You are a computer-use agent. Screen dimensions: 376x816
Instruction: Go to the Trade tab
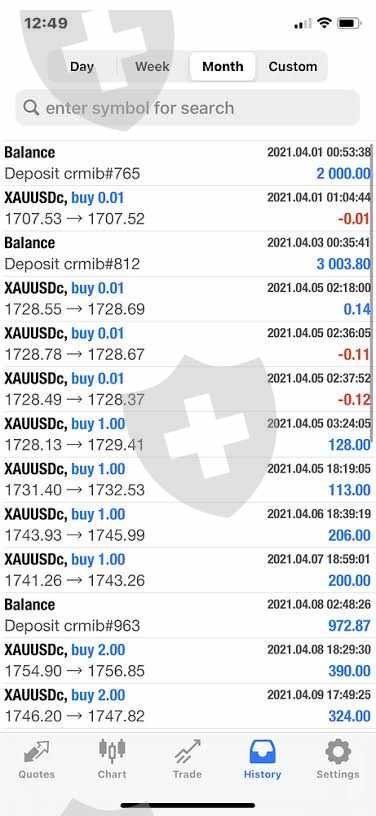(x=187, y=759)
